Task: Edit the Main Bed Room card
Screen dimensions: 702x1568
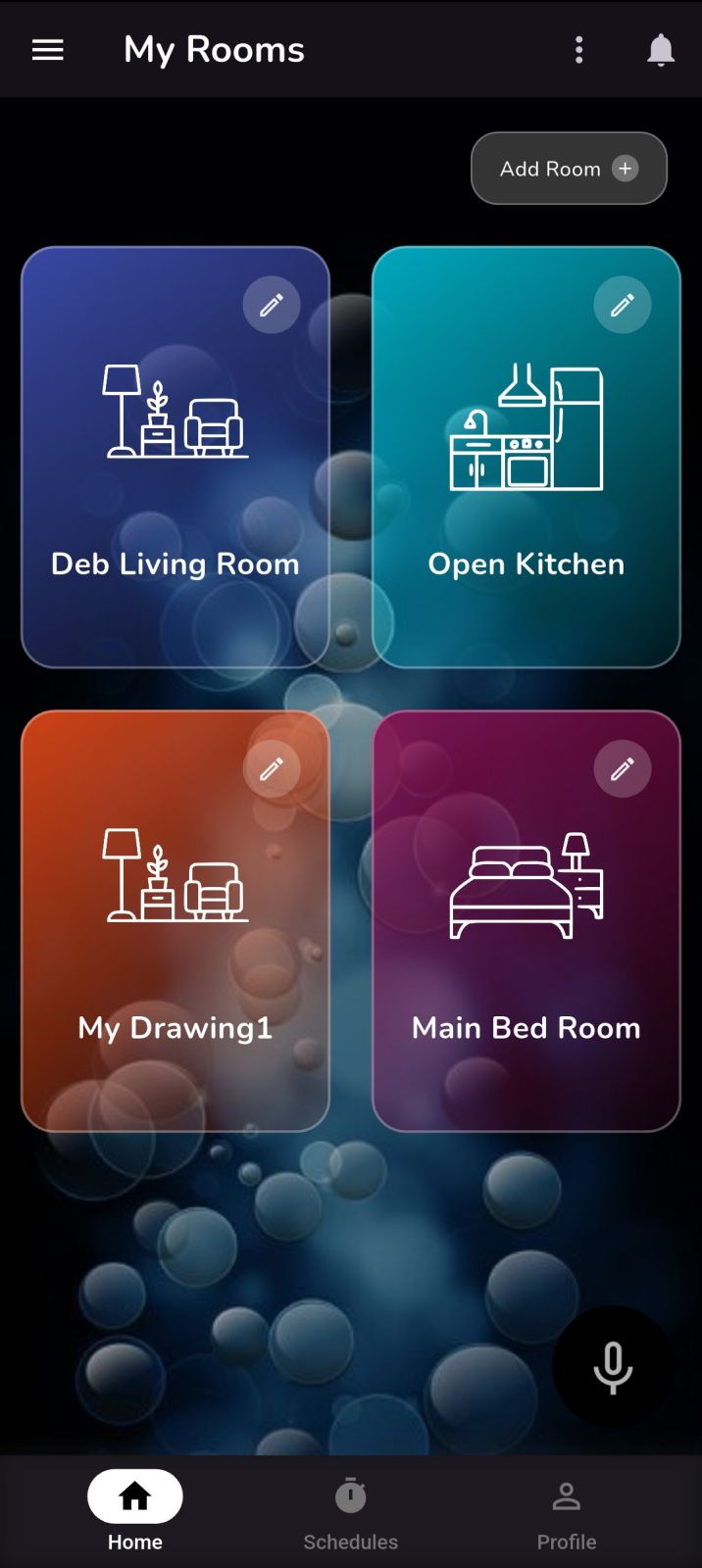Action: coord(623,768)
